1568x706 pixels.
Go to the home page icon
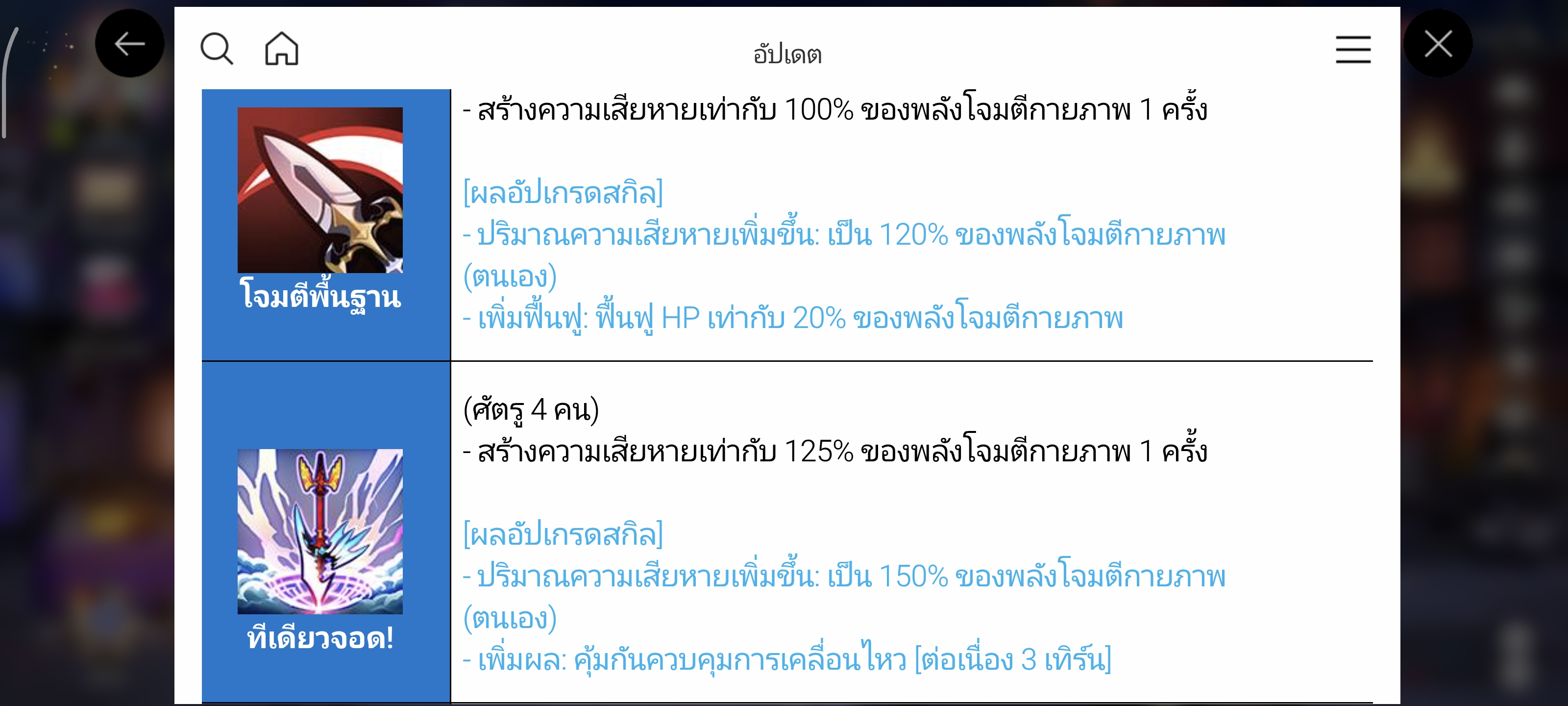point(281,49)
